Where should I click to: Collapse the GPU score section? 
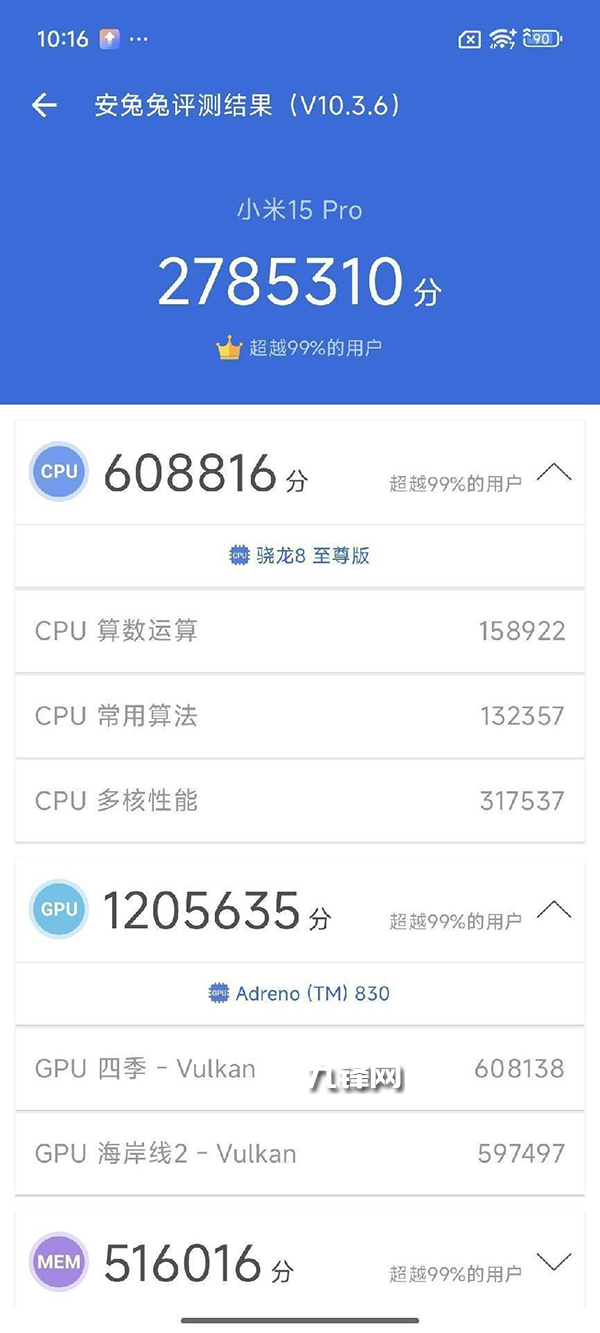click(554, 910)
